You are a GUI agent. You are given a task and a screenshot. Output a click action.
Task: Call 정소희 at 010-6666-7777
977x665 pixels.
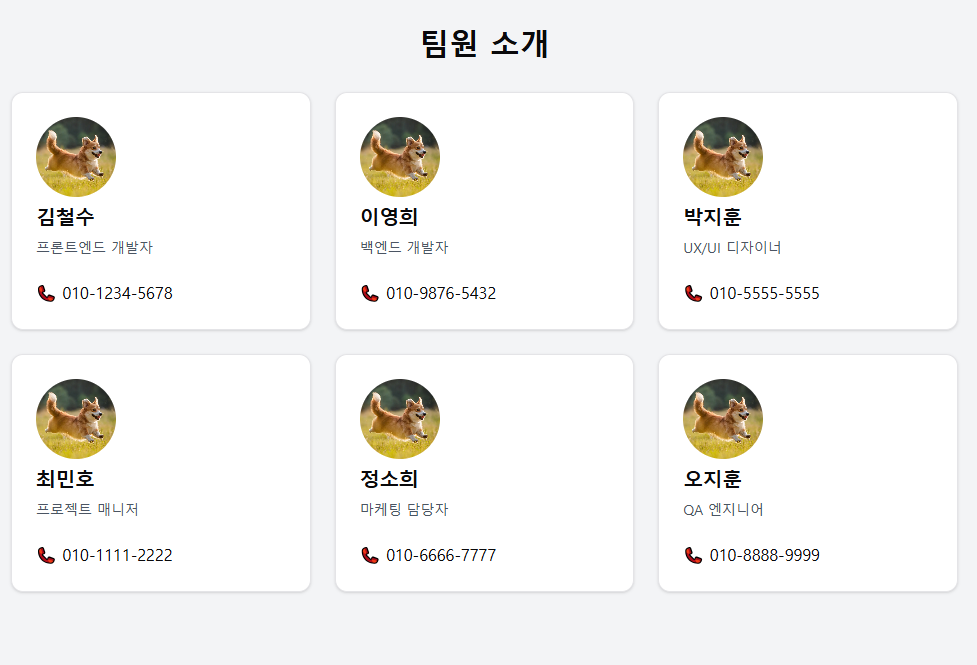tap(441, 555)
